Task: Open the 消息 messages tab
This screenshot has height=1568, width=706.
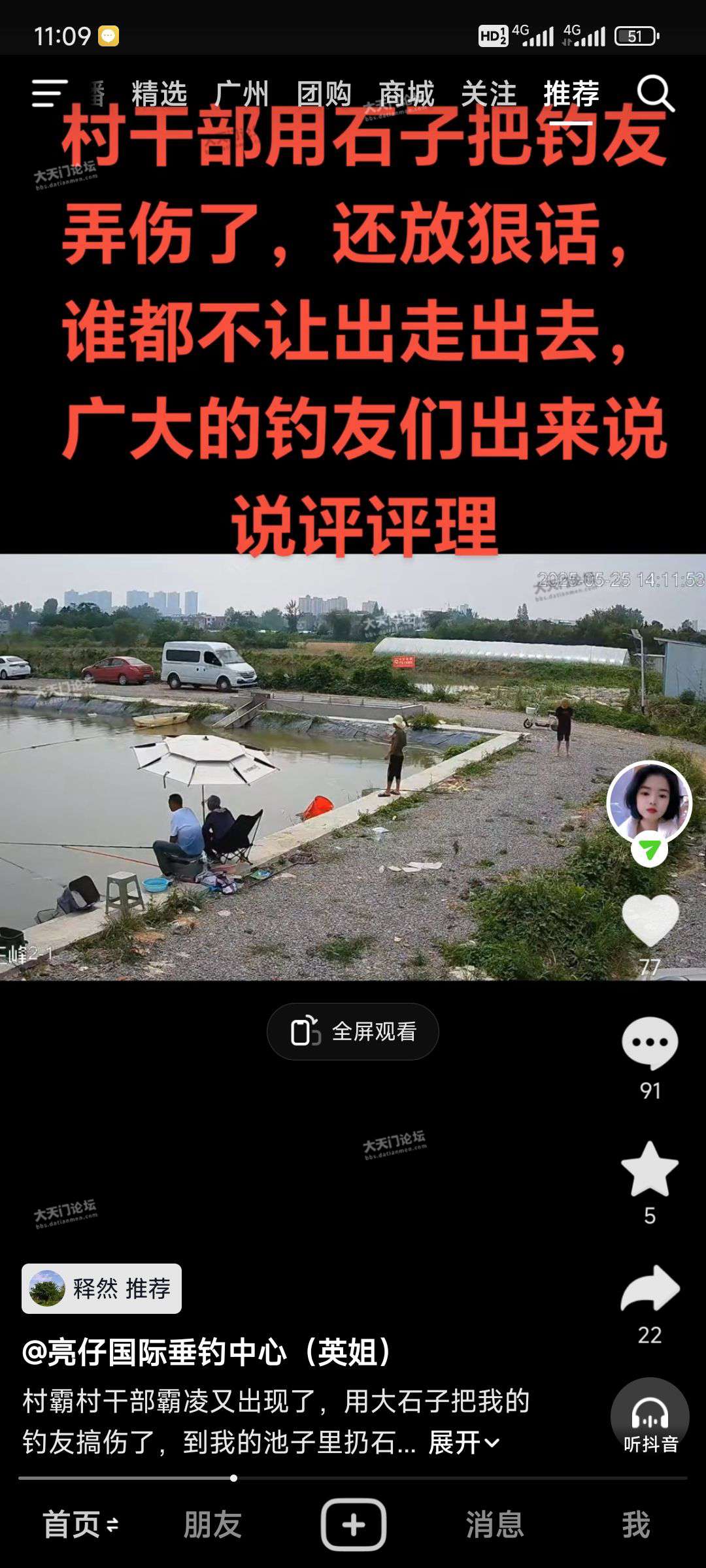Action: click(x=495, y=1525)
